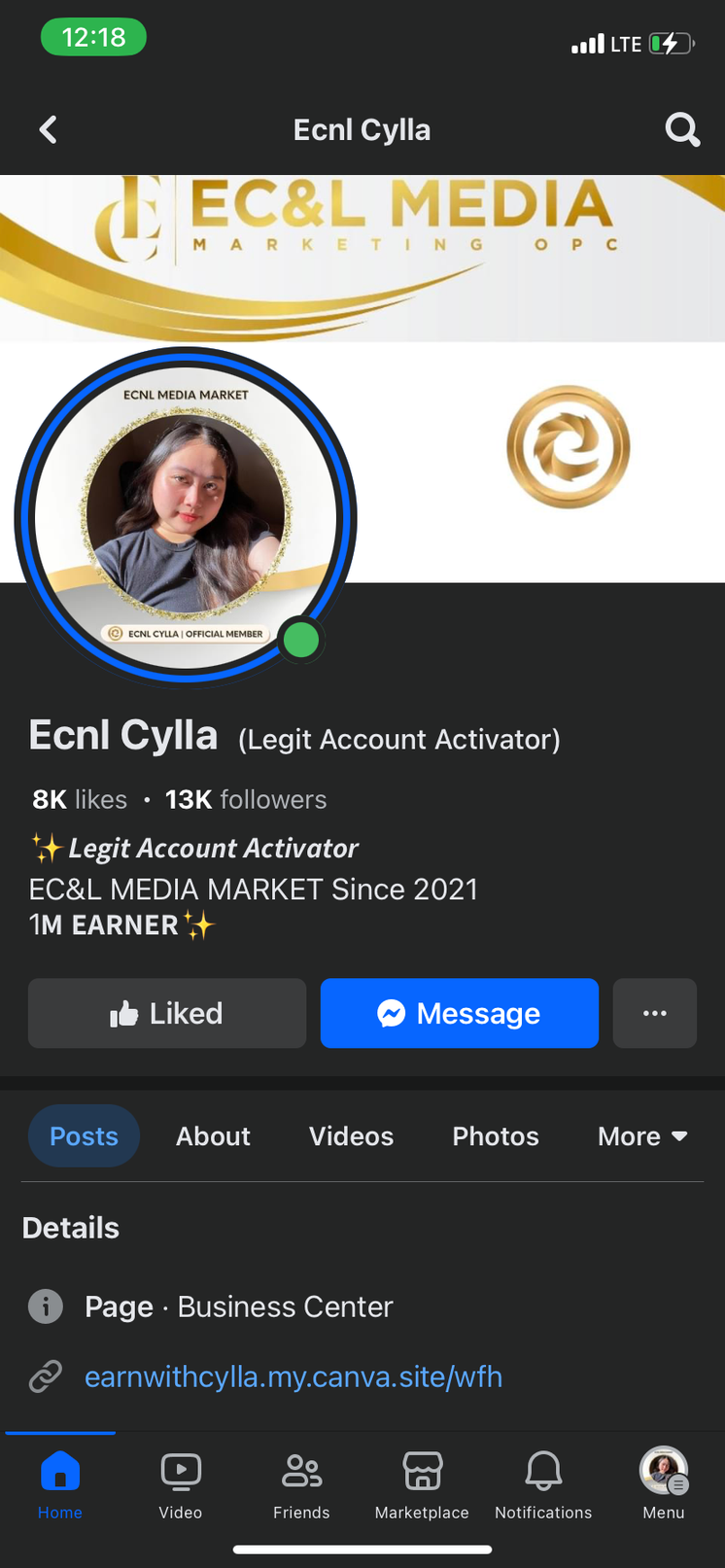Expand the More dropdown tab

(x=641, y=1135)
